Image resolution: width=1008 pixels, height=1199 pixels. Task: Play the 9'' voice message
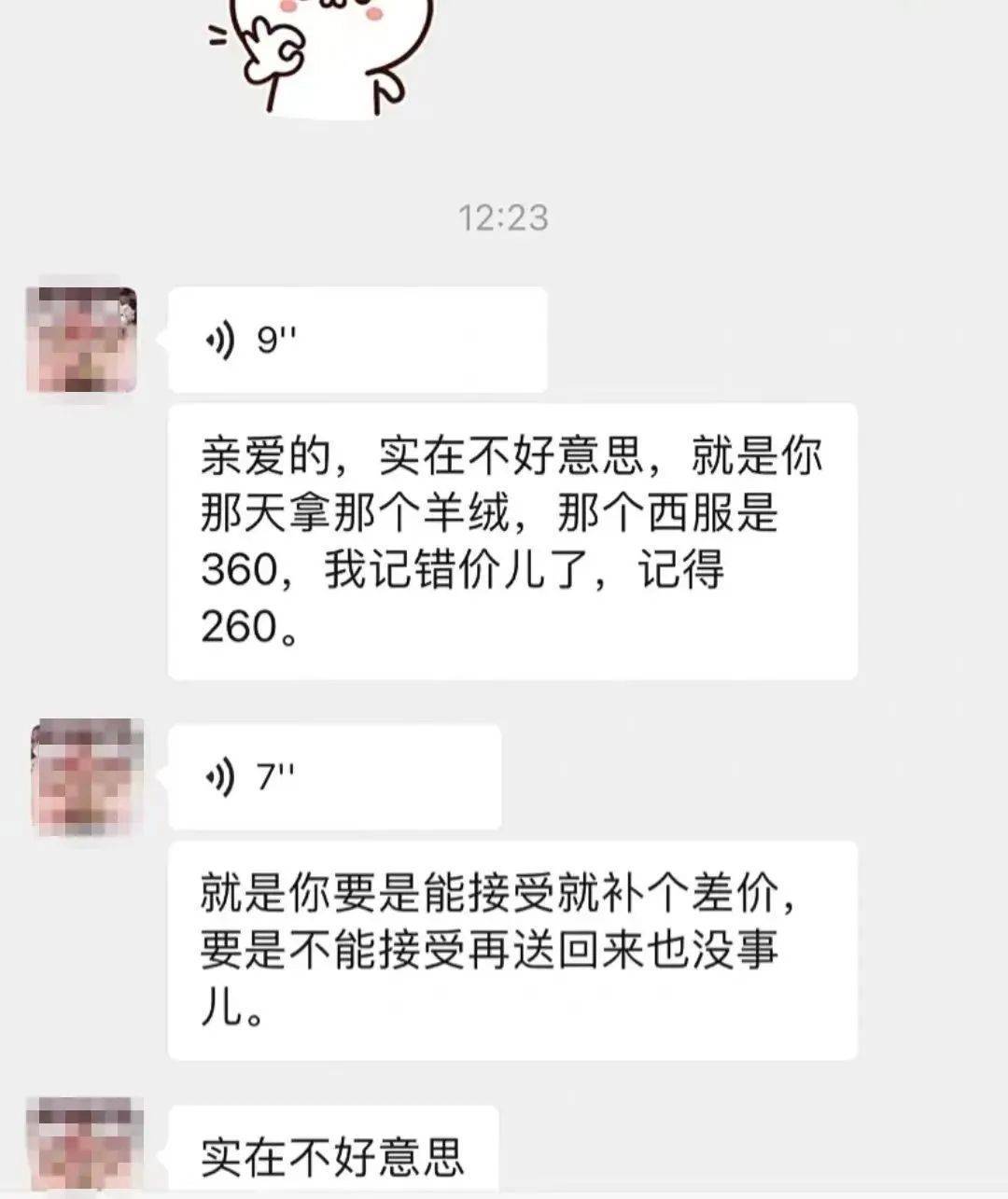point(357,341)
